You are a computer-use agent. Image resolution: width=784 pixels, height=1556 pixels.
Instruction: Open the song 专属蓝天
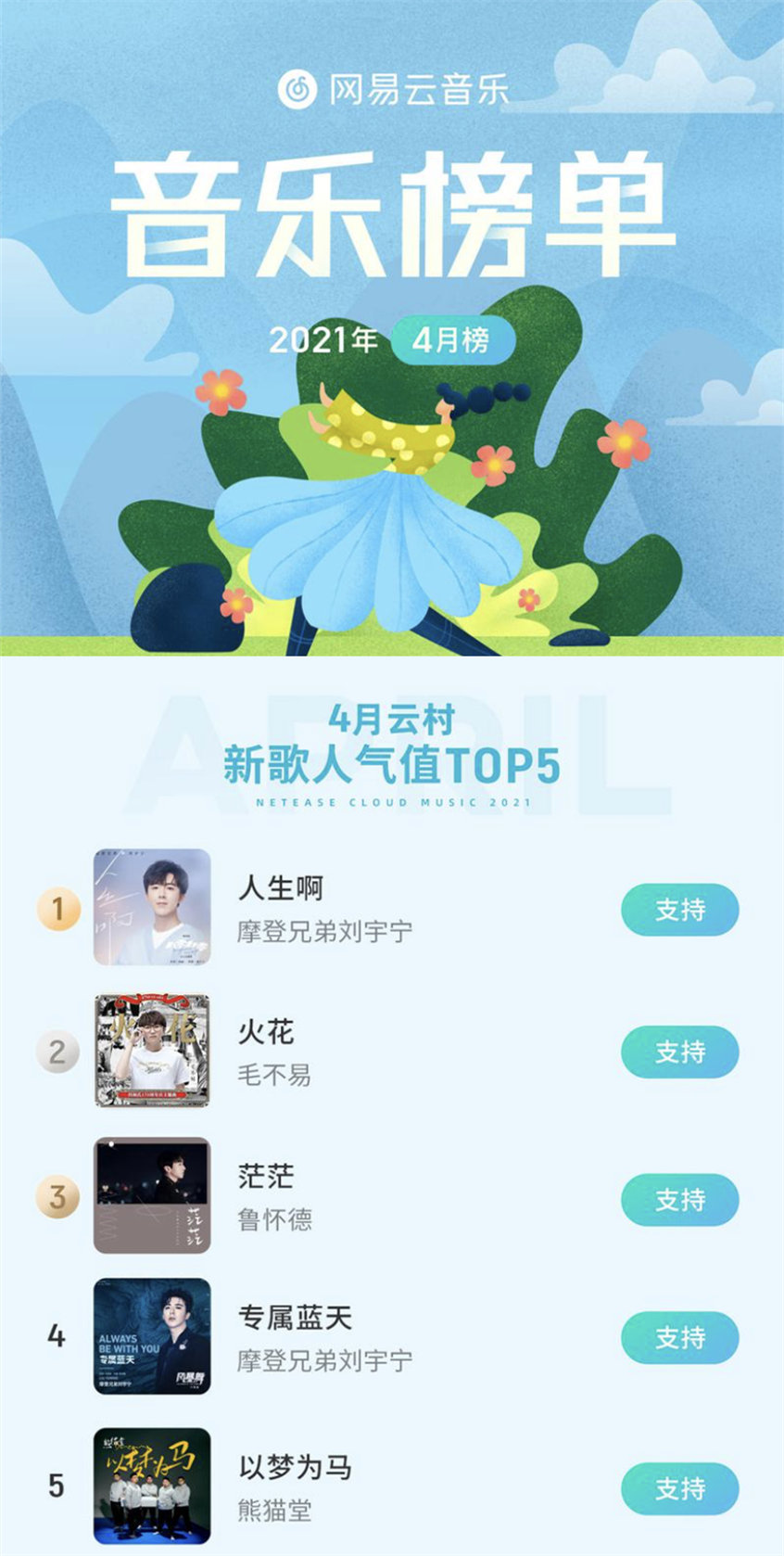click(x=295, y=1318)
